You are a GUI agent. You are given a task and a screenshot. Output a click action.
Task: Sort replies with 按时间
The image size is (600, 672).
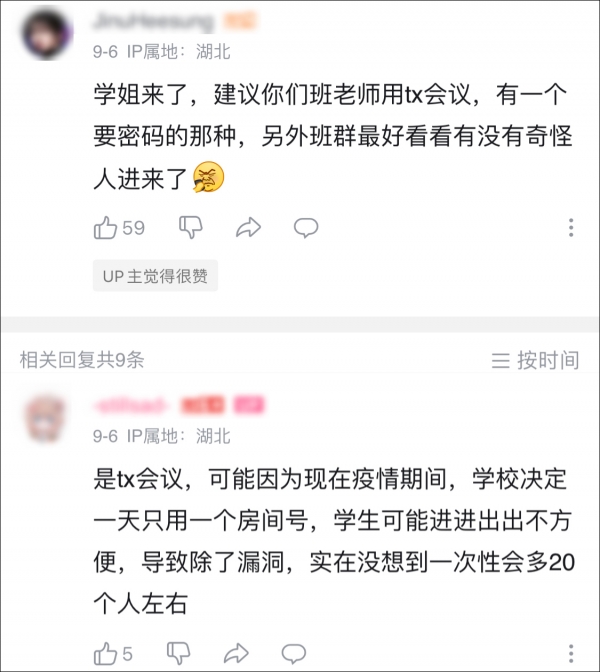[535, 360]
